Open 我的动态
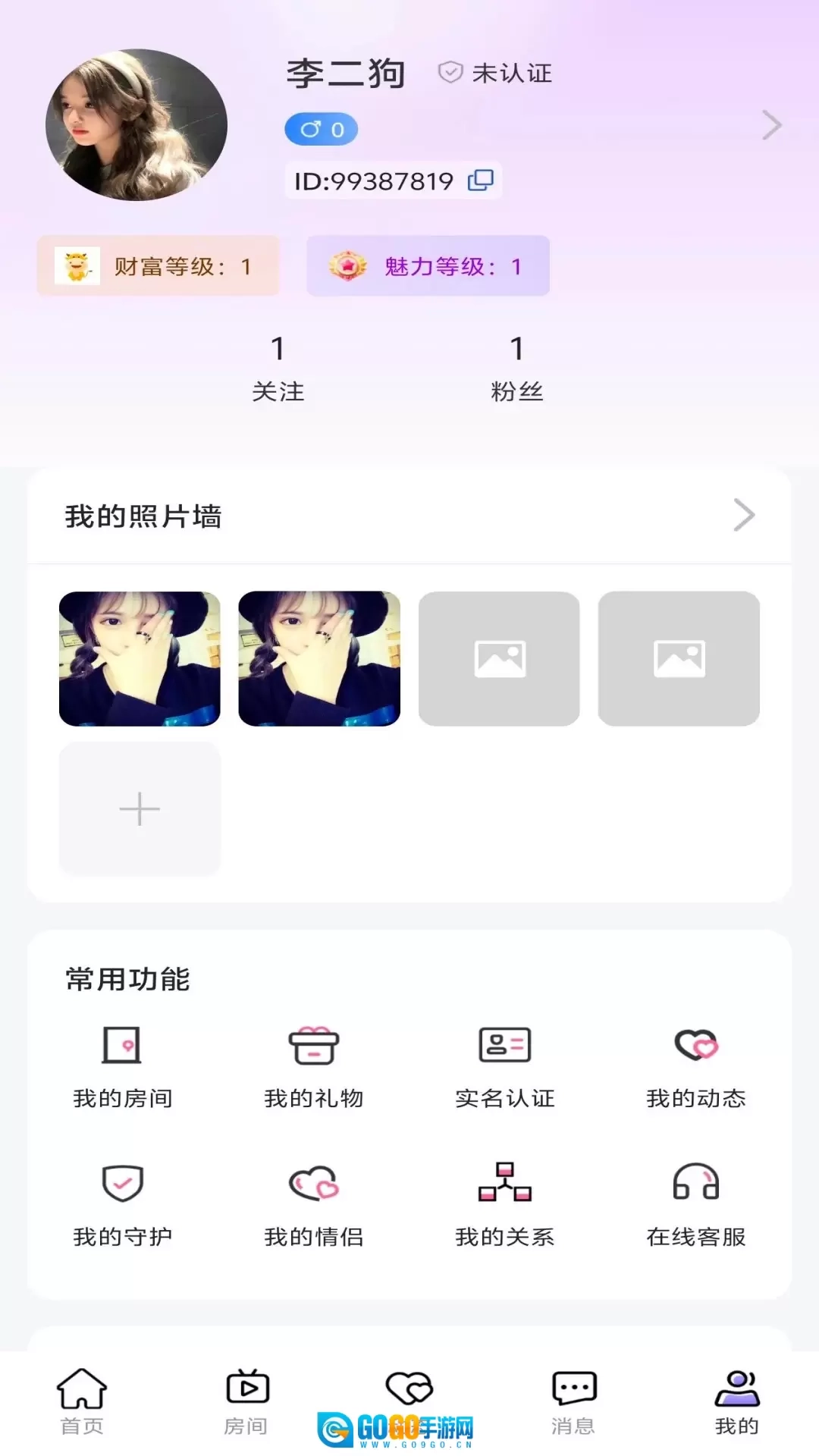819x1456 pixels. click(x=696, y=1065)
